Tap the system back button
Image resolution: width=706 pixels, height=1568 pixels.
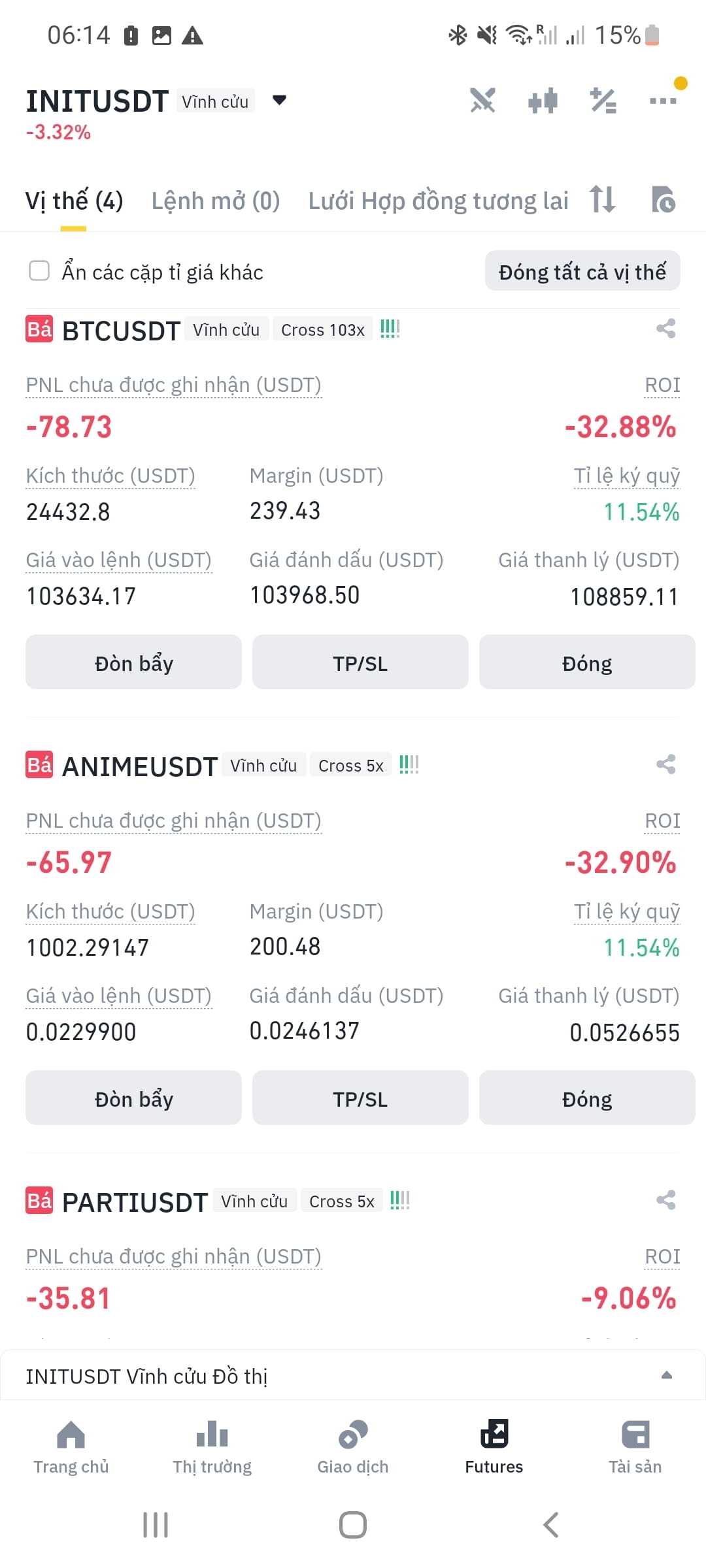[x=551, y=1525]
